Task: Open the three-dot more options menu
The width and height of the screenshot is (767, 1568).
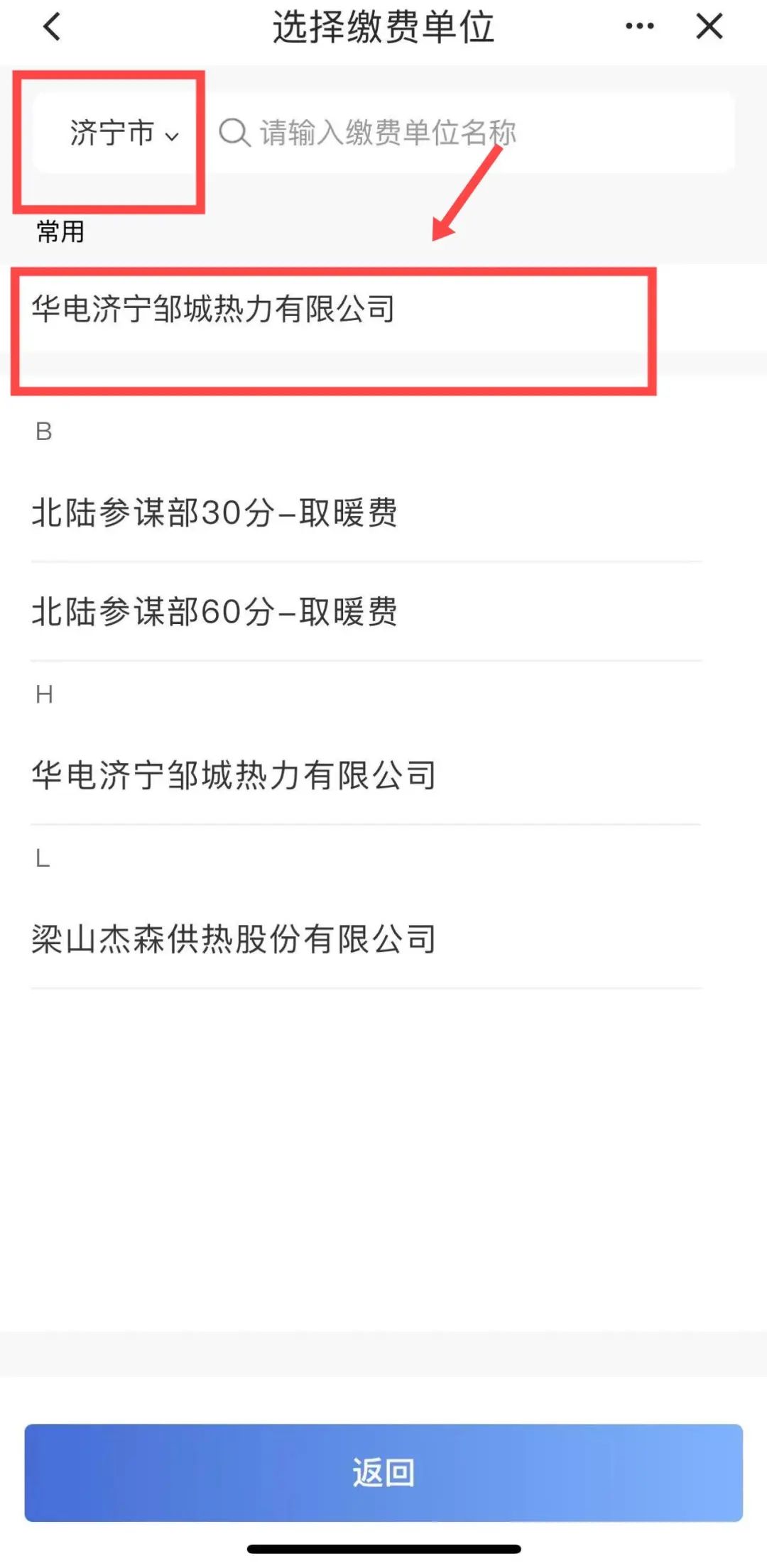Action: (x=639, y=27)
